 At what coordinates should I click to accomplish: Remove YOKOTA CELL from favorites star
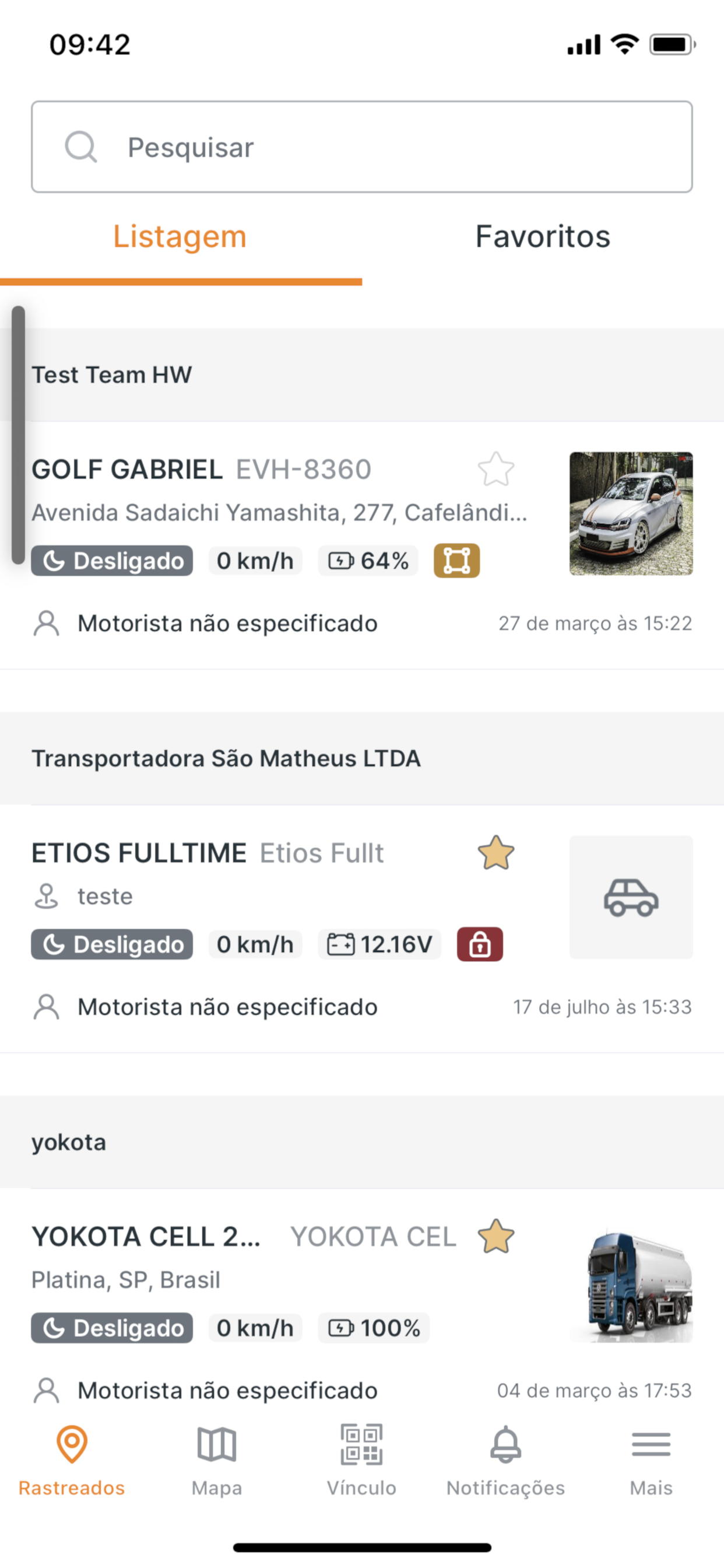click(496, 1236)
